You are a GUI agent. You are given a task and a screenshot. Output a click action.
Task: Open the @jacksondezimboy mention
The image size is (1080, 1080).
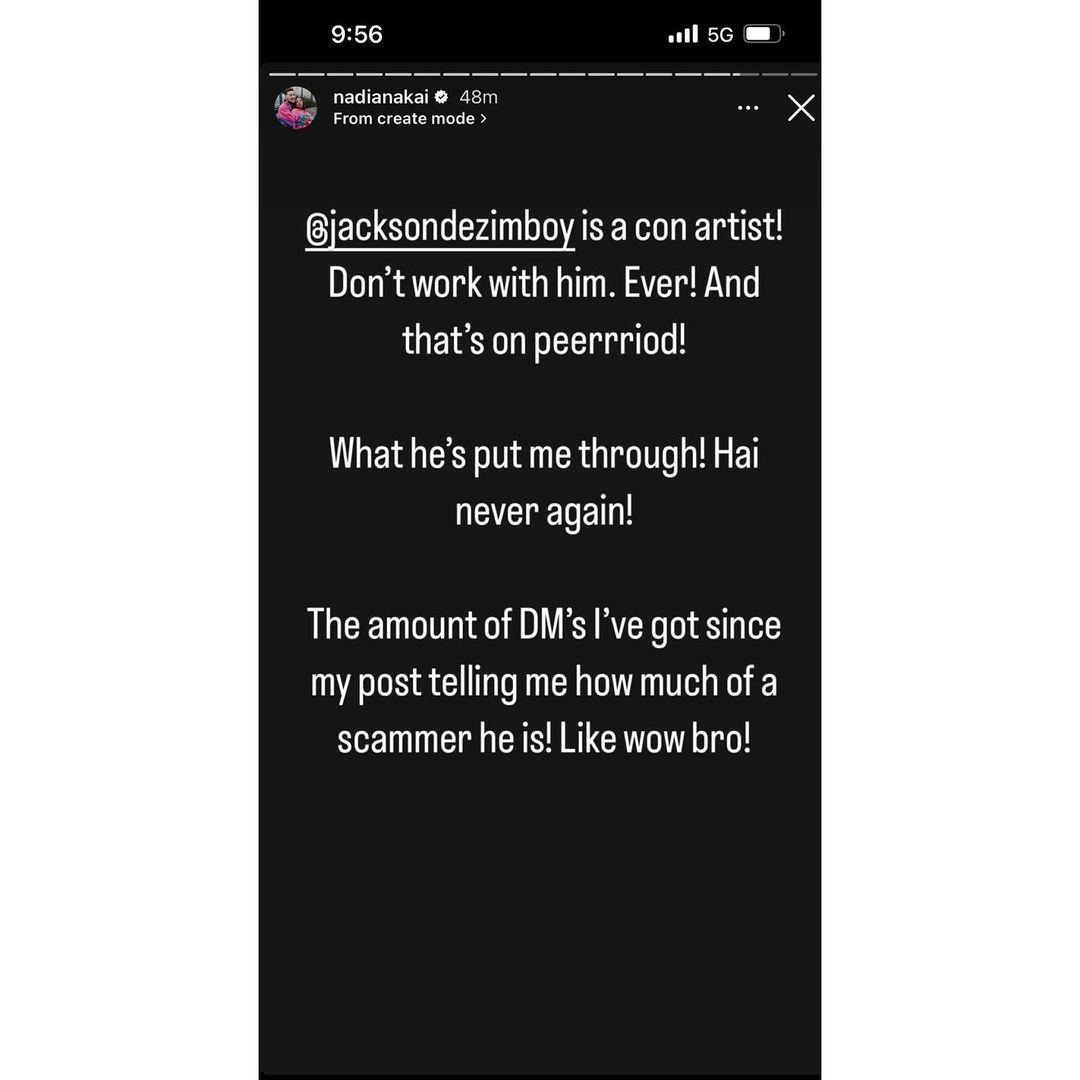[x=440, y=228]
